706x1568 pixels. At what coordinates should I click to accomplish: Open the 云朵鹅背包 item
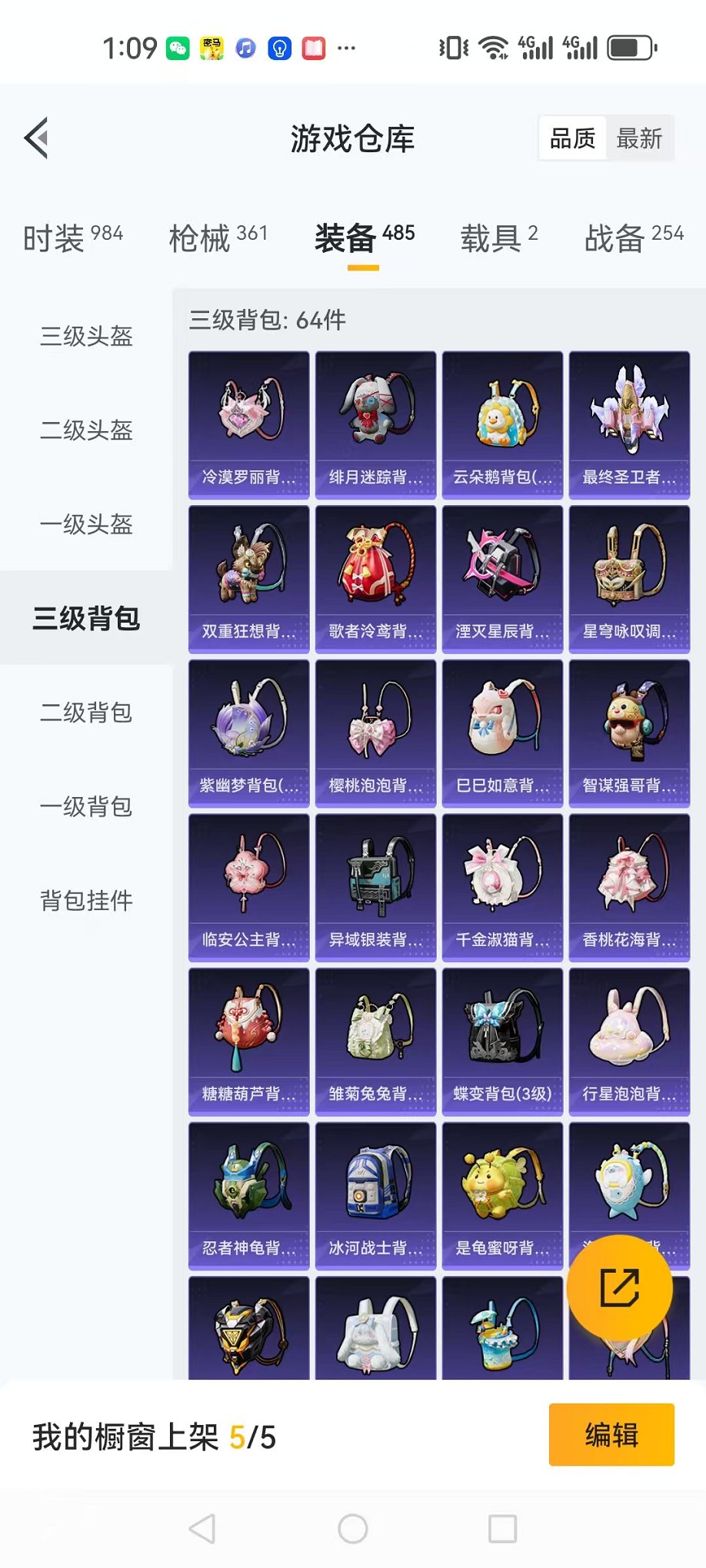[502, 425]
